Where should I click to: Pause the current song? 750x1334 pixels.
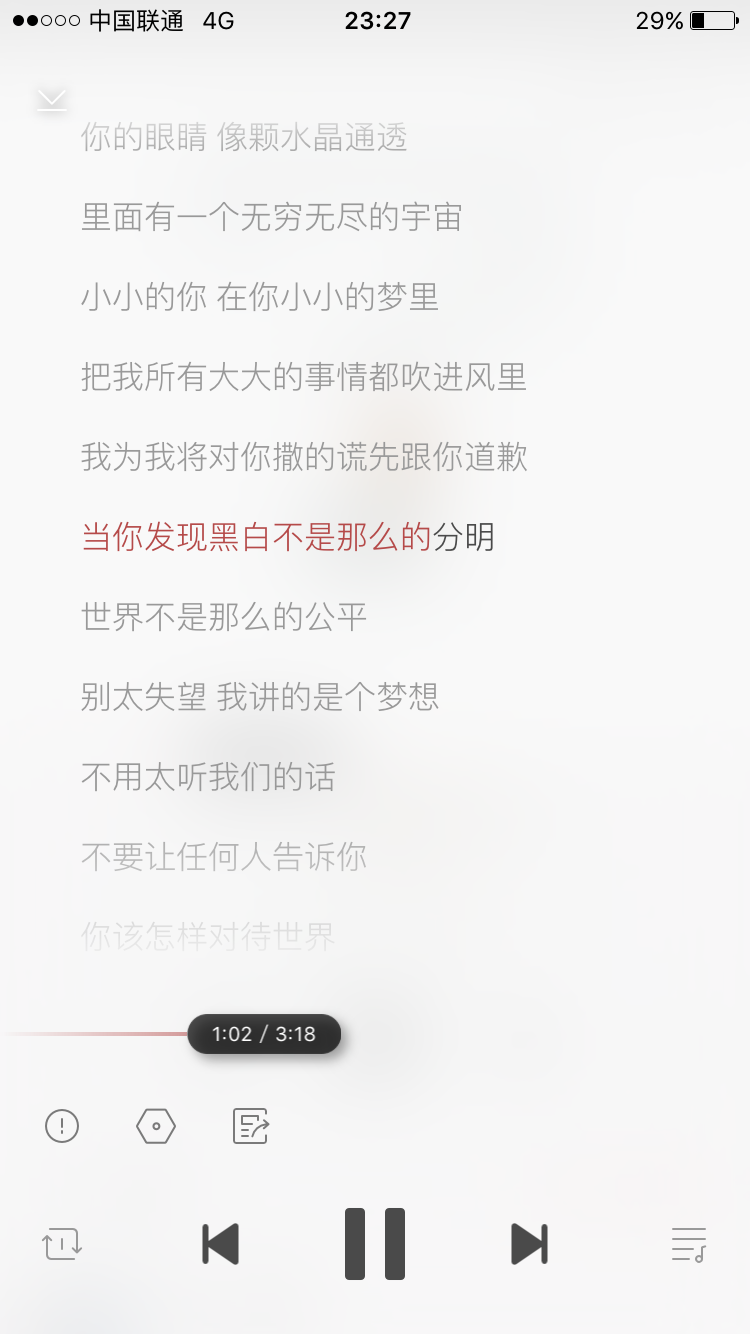[x=375, y=1244]
